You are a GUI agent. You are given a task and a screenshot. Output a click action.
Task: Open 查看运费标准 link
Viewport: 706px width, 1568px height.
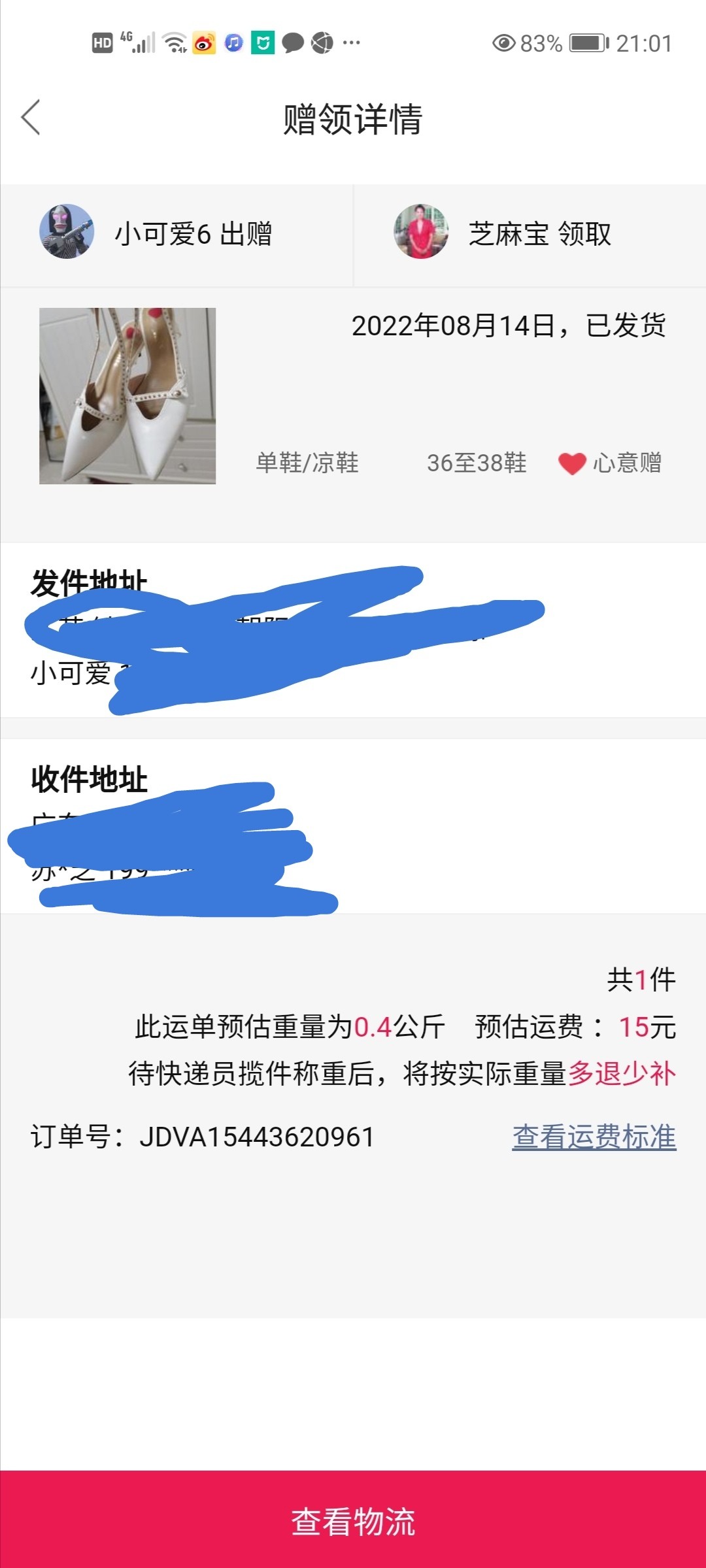(x=594, y=1137)
